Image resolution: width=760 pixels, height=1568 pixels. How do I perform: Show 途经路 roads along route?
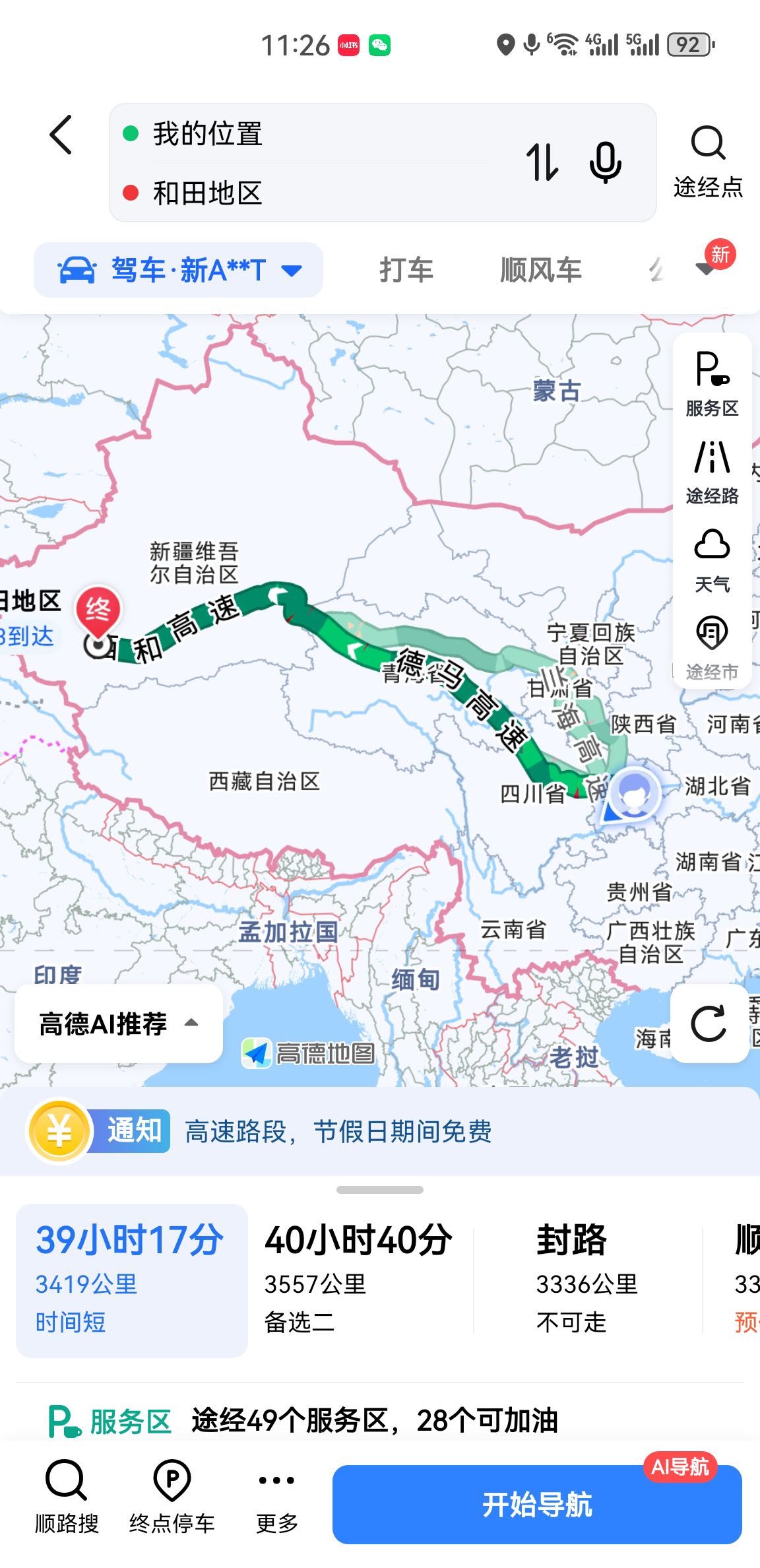[712, 472]
